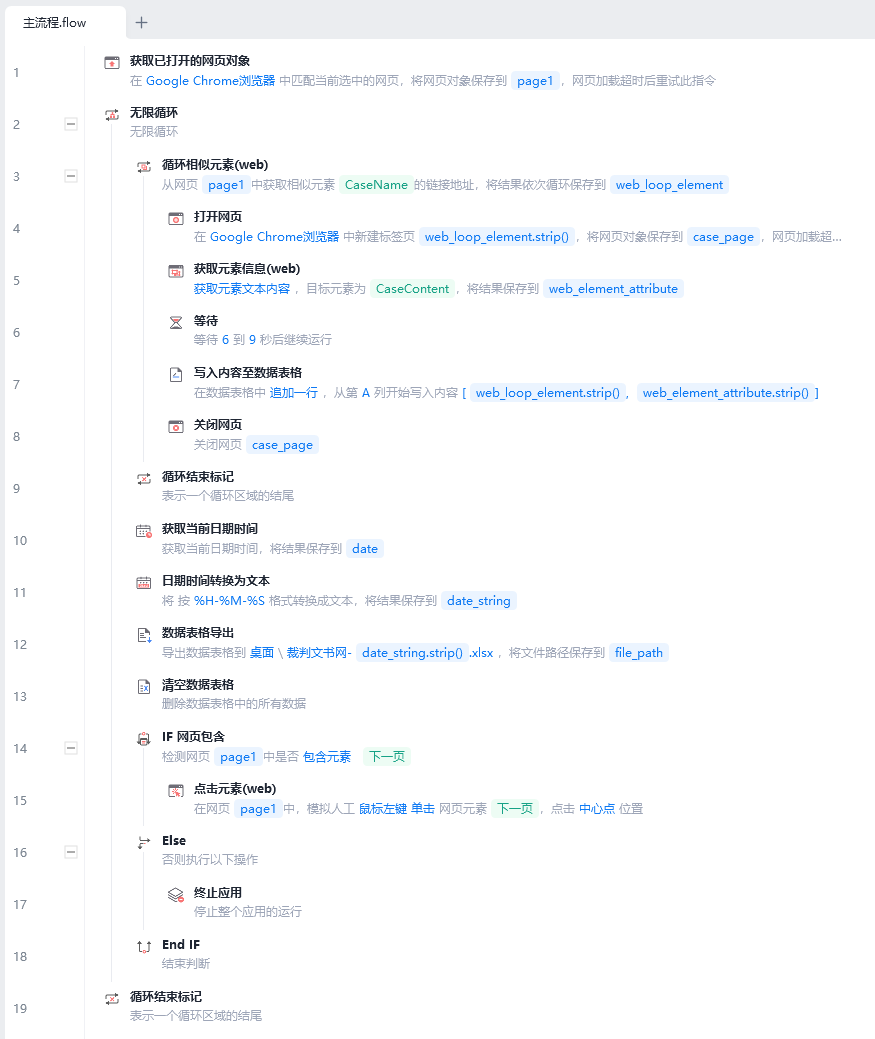Collapse the 无限循环 block on line 2
Image resolution: width=875 pixels, height=1039 pixels.
point(70,124)
